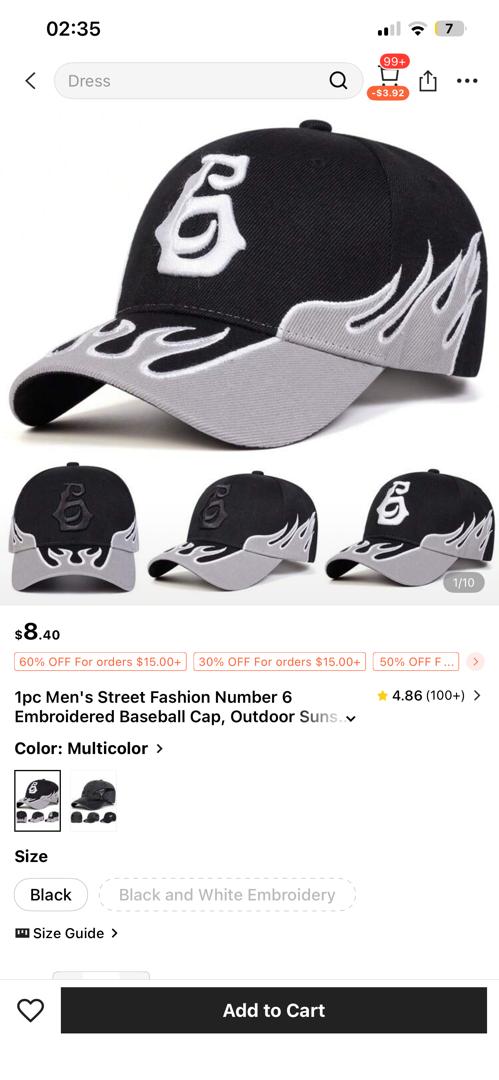499x1080 pixels.
Task: Choose Black and White Embroidery option
Action: click(227, 895)
